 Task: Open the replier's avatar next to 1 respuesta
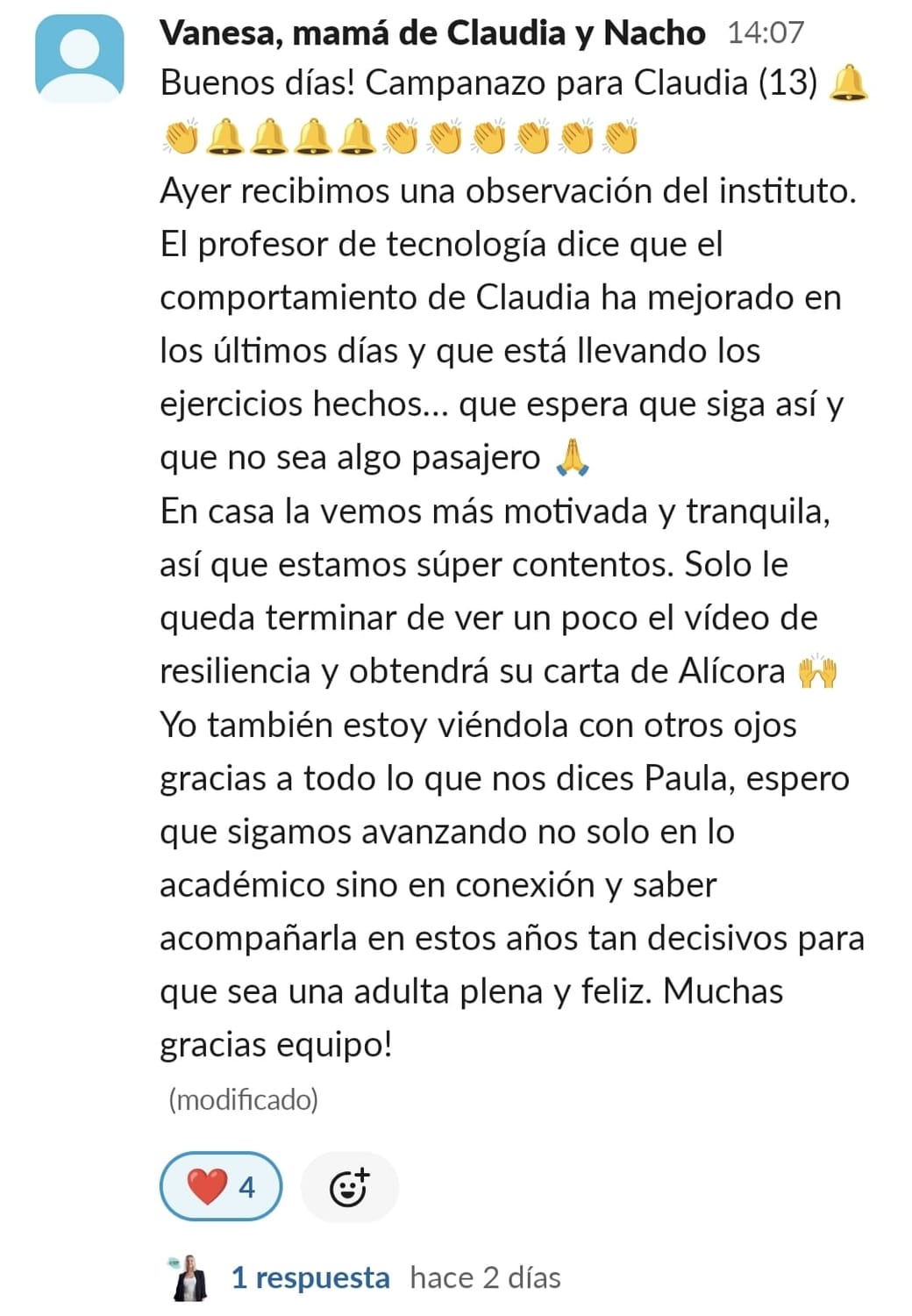[189, 1277]
